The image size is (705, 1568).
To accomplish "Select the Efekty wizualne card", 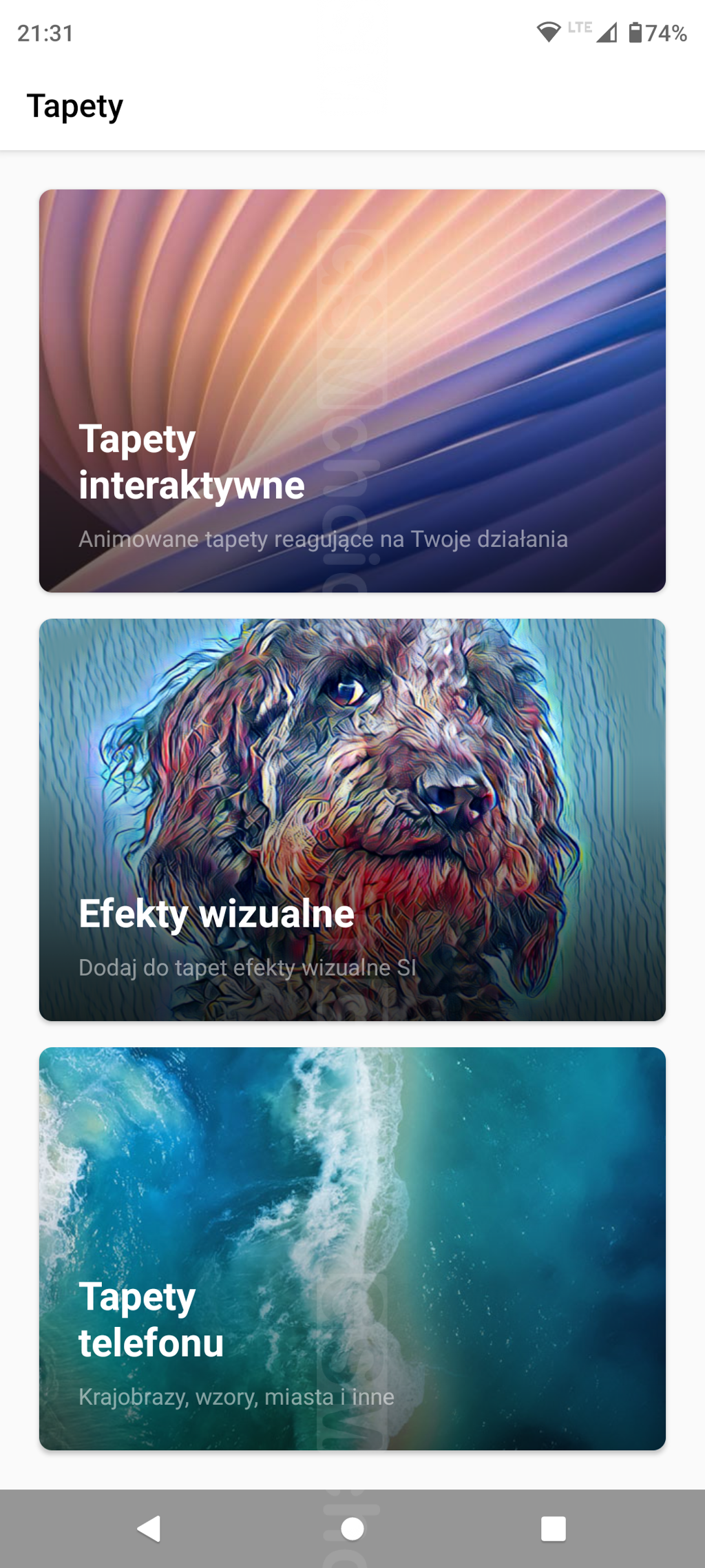I will 352,819.
